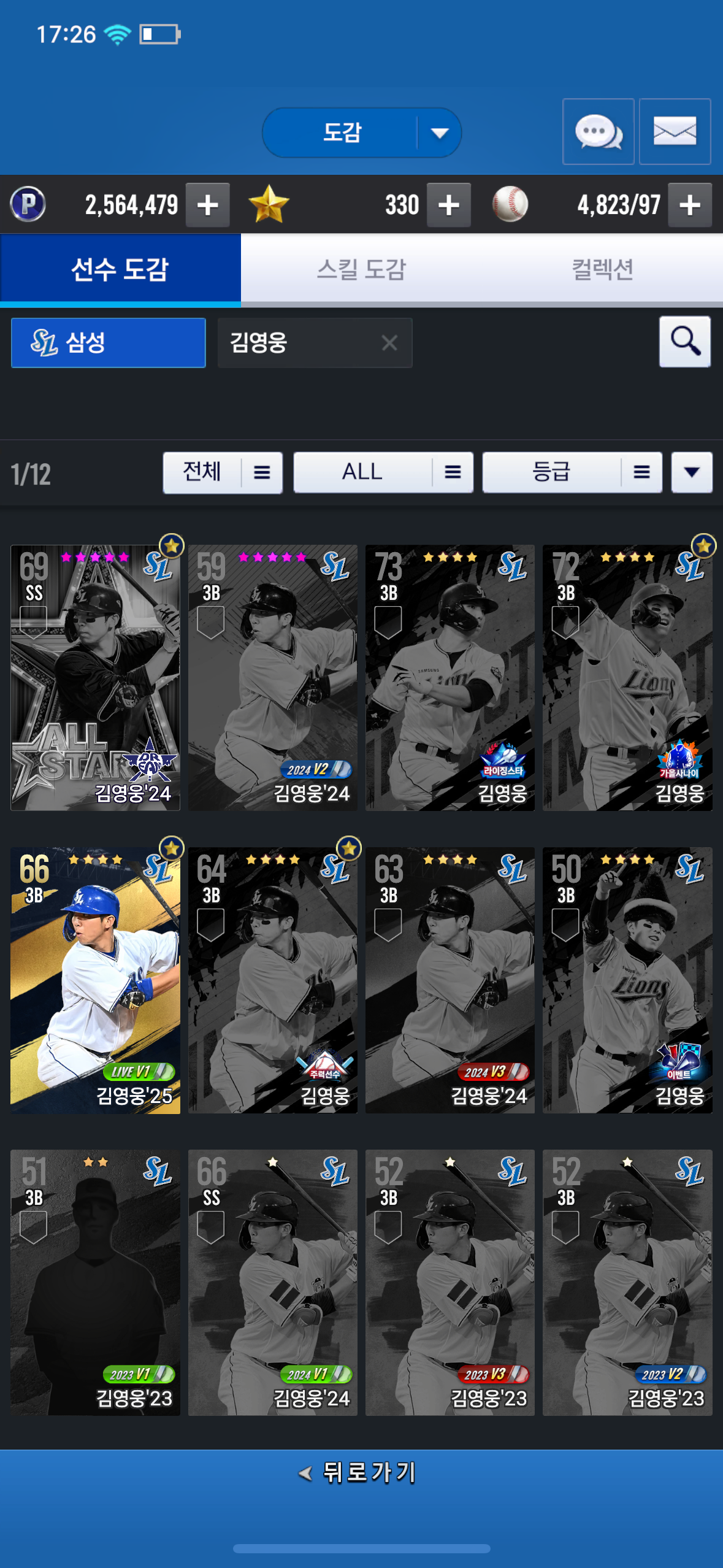Open the ALL filter dropdown
The height and width of the screenshot is (1568, 723).
coord(383,472)
